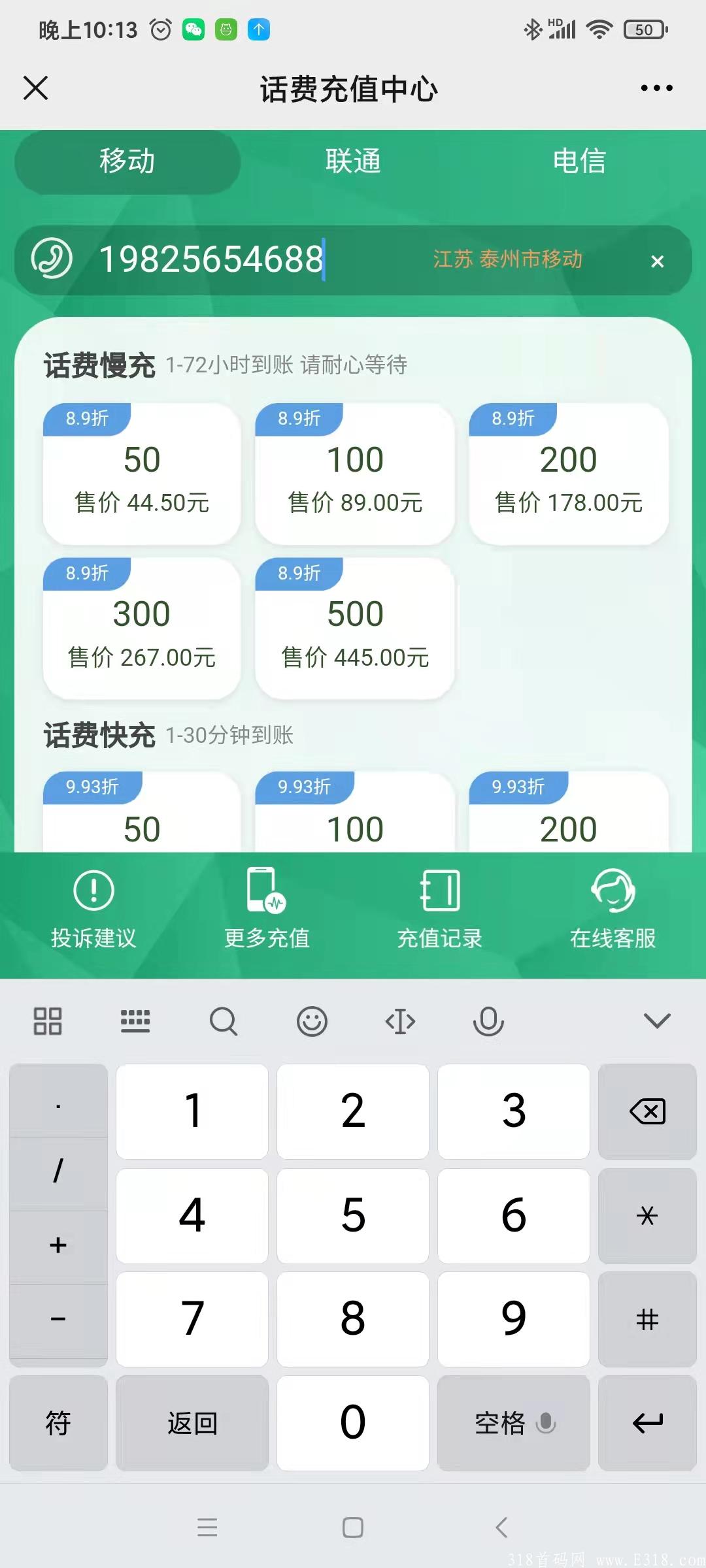
Task: Open the 投诉建议 complaint suggestion icon
Action: (x=93, y=908)
